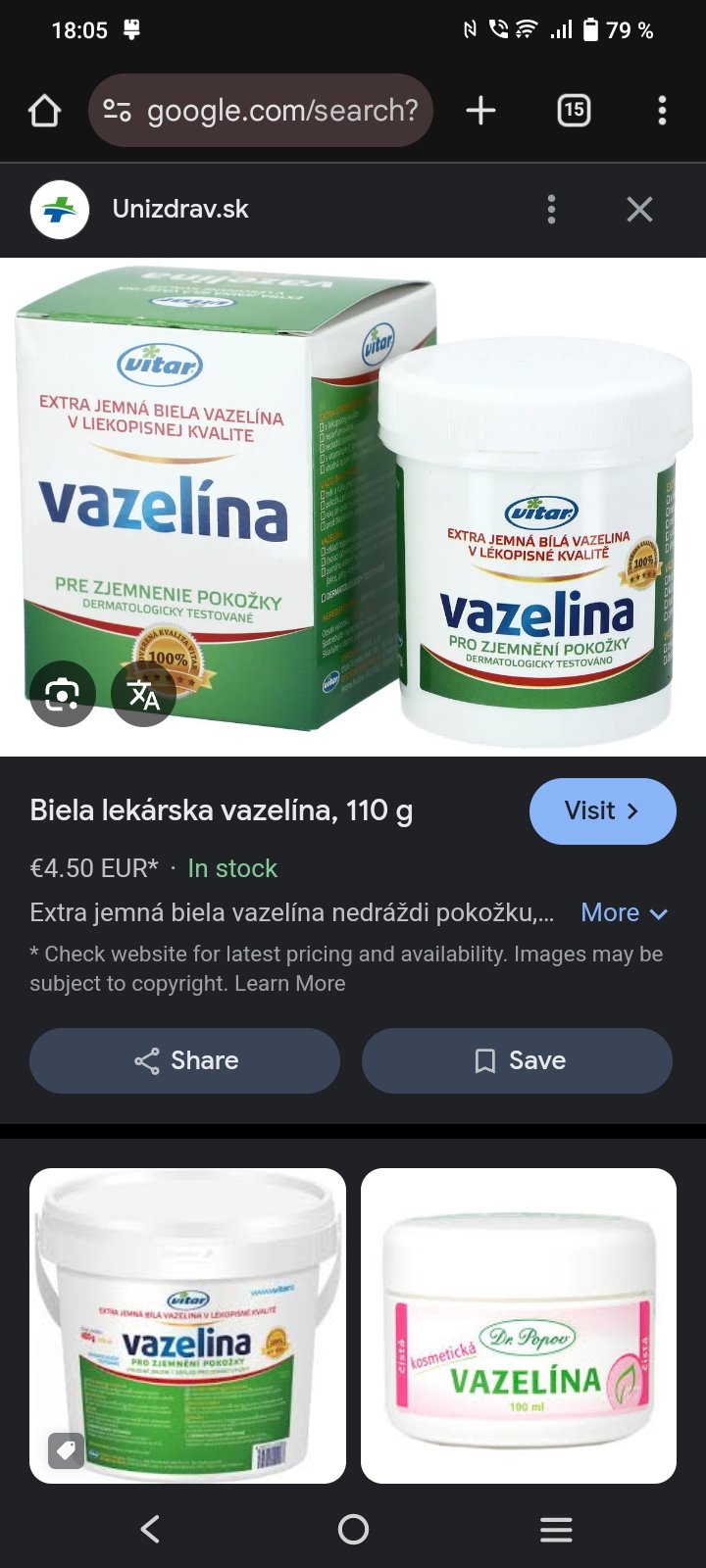The width and height of the screenshot is (706, 1568).
Task: Visit the Unizdrav.sk product page
Action: [602, 811]
